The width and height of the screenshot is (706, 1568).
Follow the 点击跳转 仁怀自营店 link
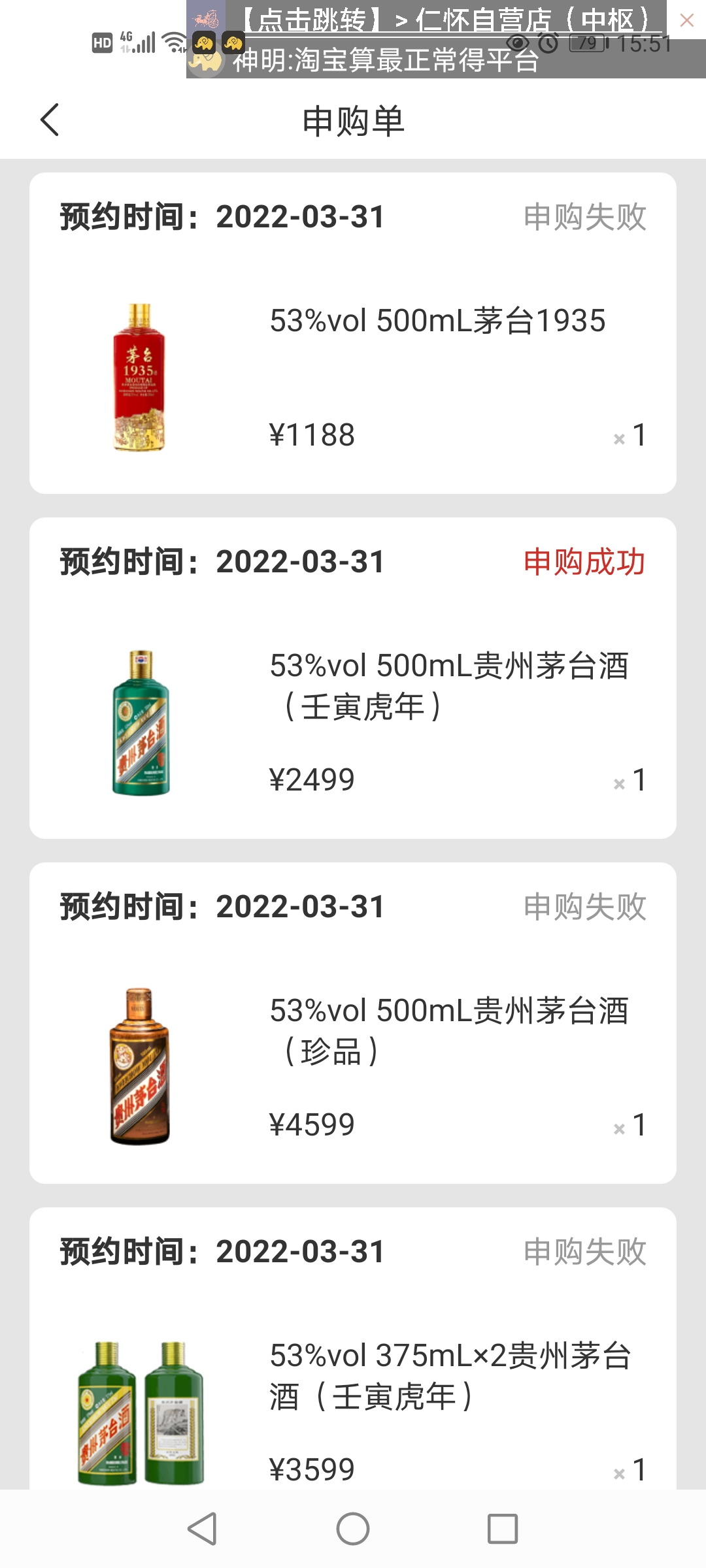click(451, 20)
